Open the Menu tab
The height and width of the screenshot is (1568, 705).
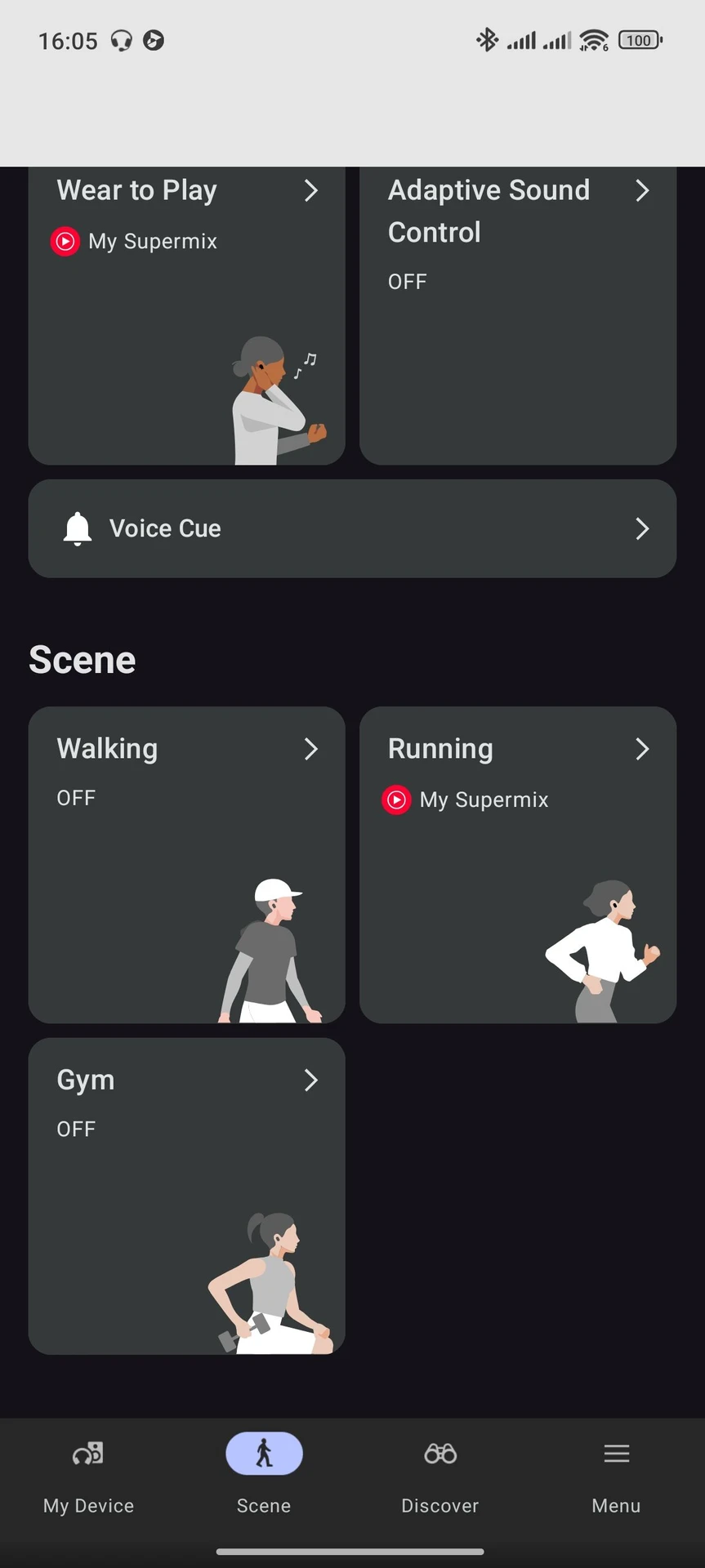pyautogui.click(x=616, y=1474)
